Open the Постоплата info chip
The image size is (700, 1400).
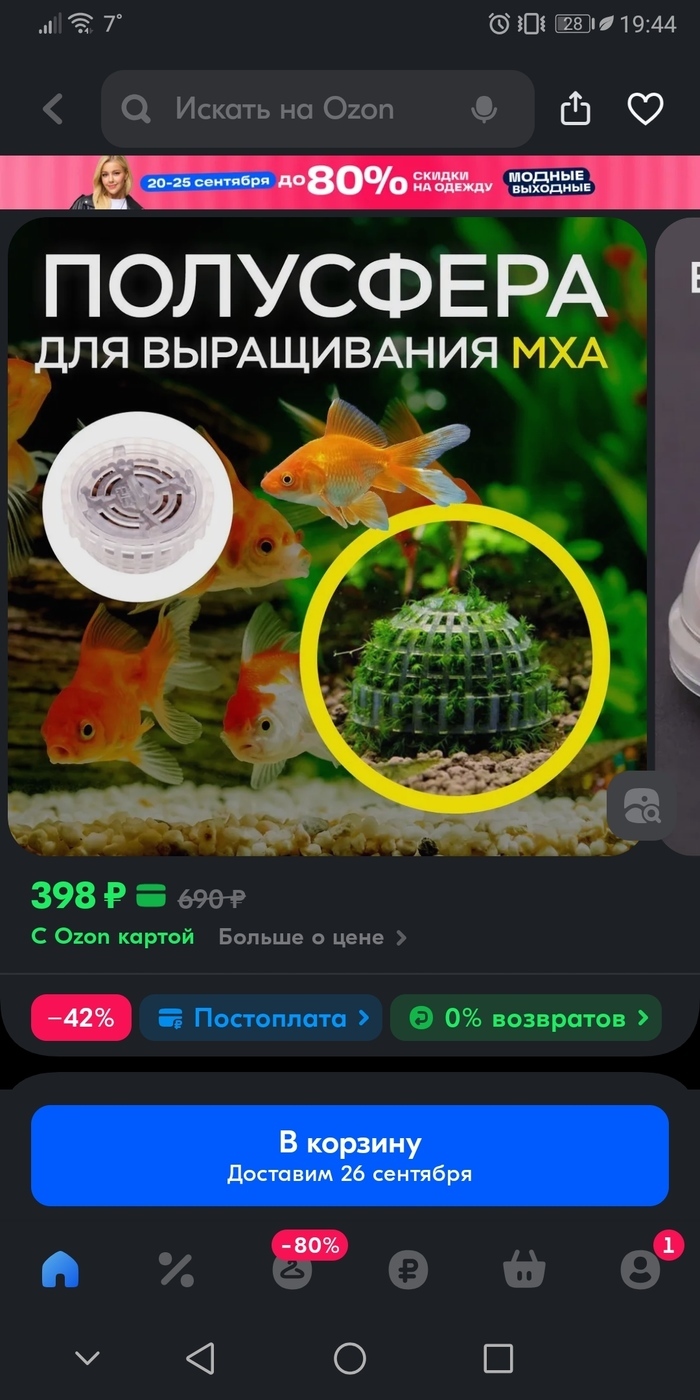(261, 1018)
